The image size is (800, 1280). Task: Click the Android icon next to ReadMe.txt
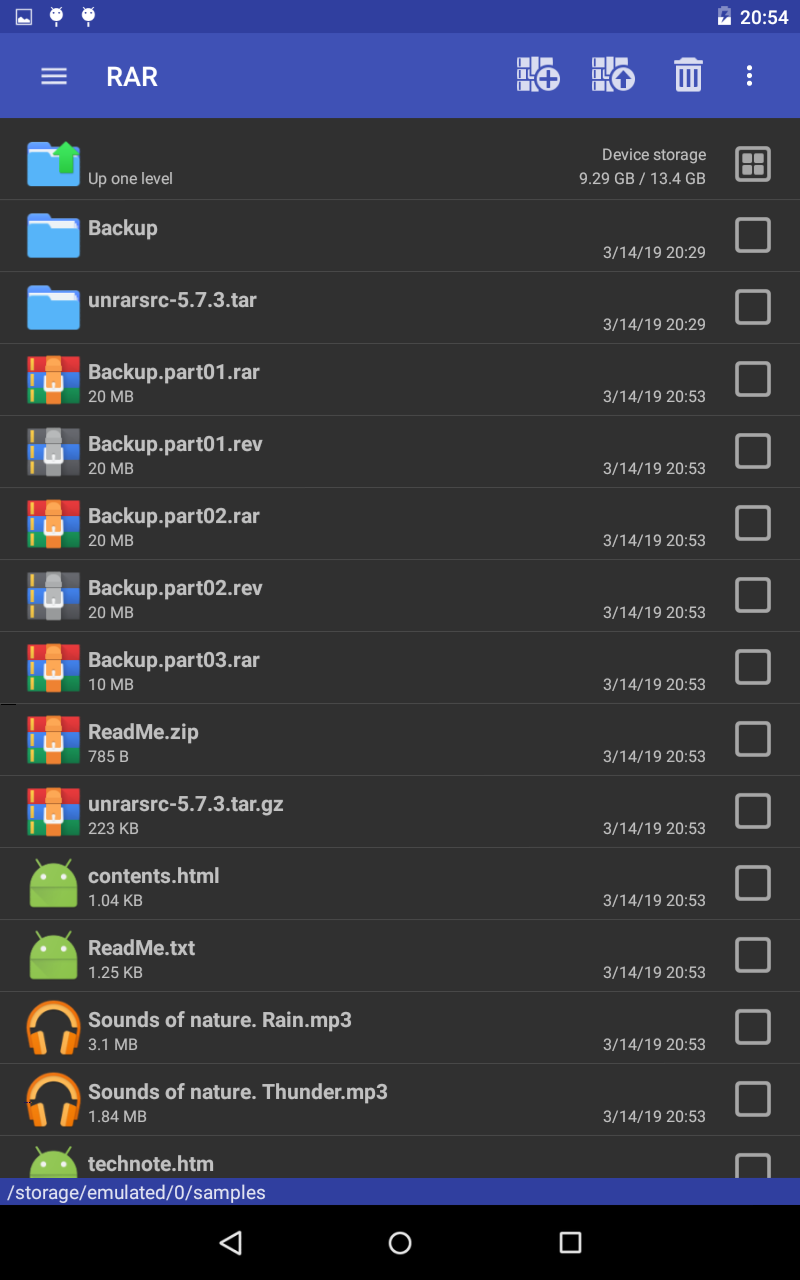pos(53,955)
